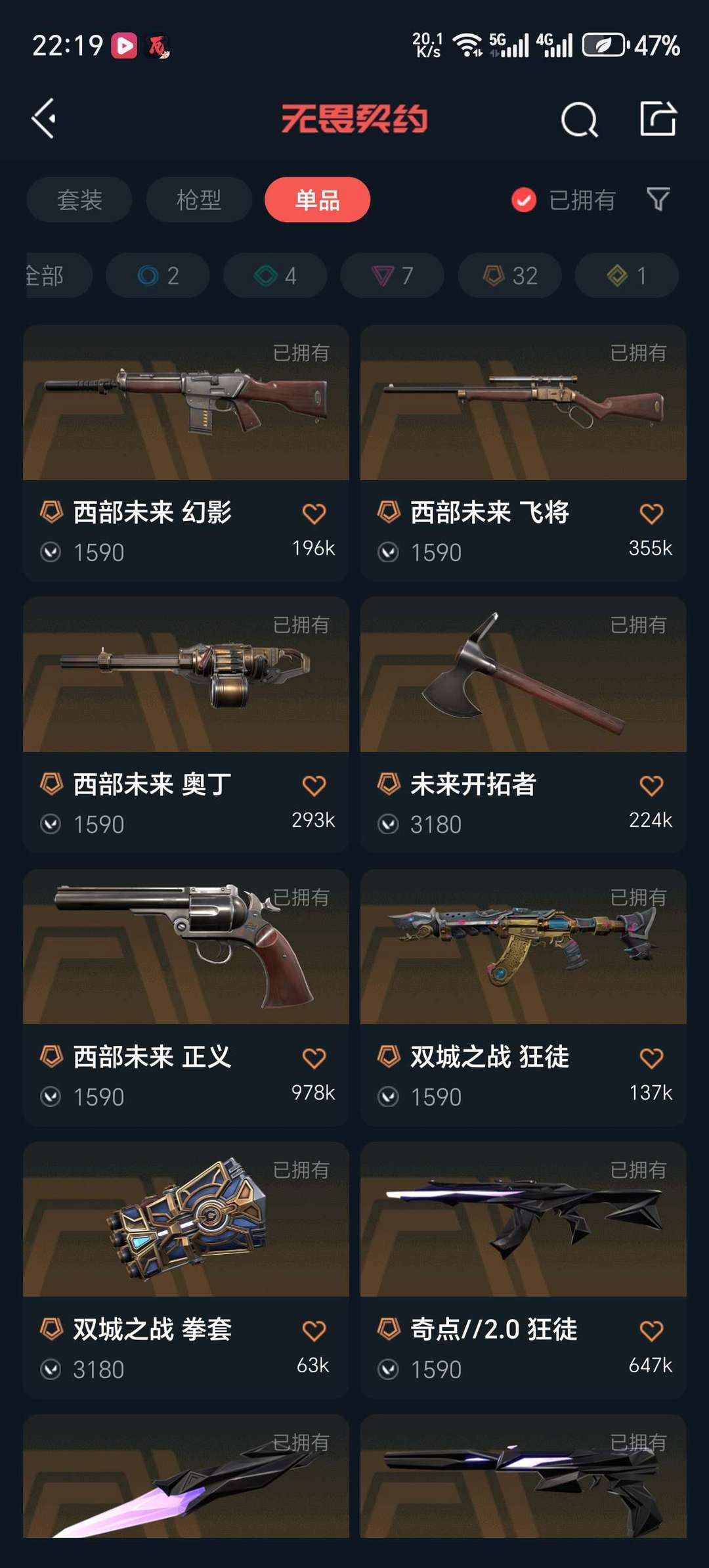Favorite the 双城之战 拳套 item
The width and height of the screenshot is (709, 1568).
point(316,1332)
